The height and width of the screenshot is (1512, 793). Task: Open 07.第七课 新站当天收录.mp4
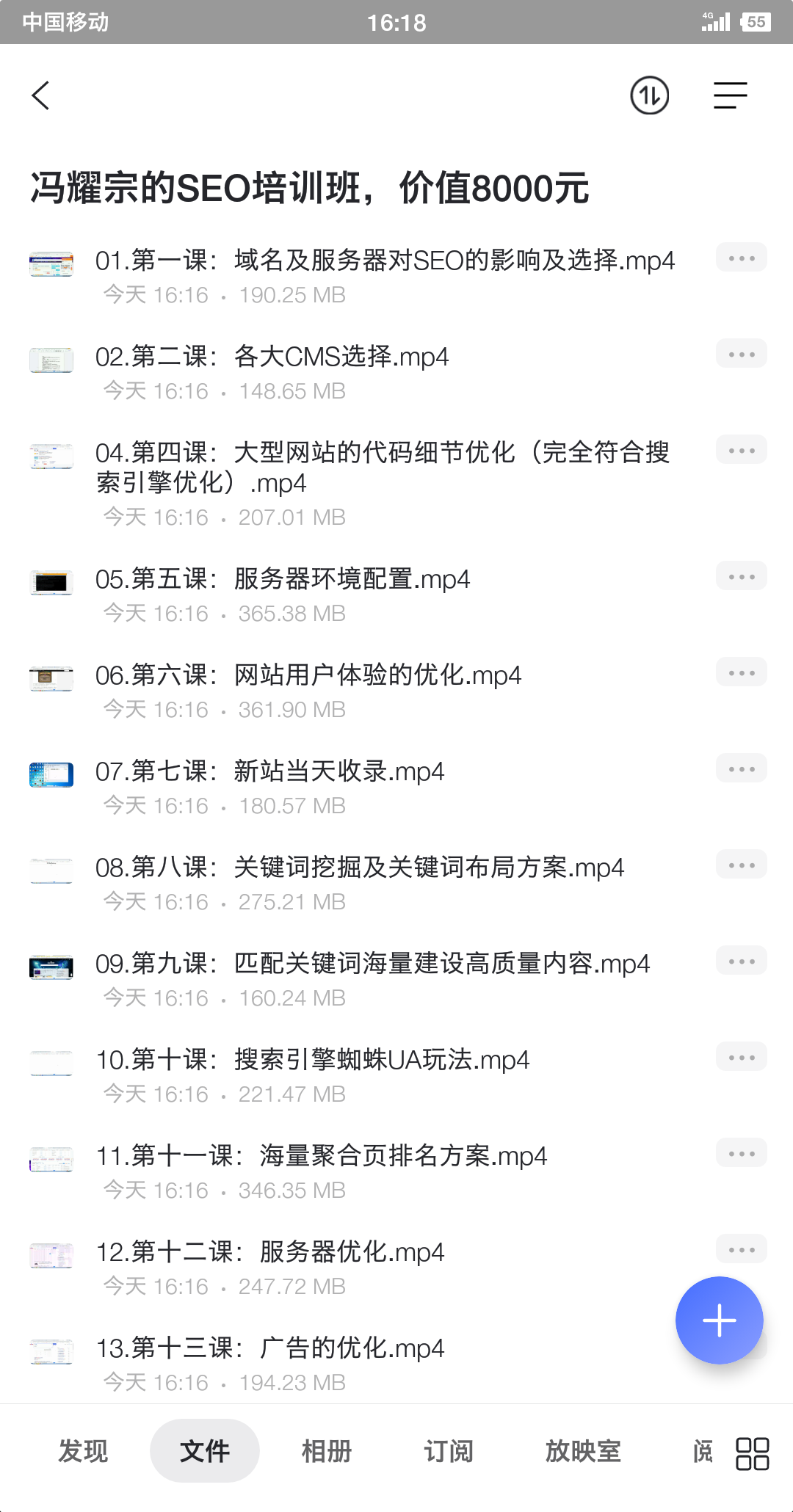tap(269, 771)
